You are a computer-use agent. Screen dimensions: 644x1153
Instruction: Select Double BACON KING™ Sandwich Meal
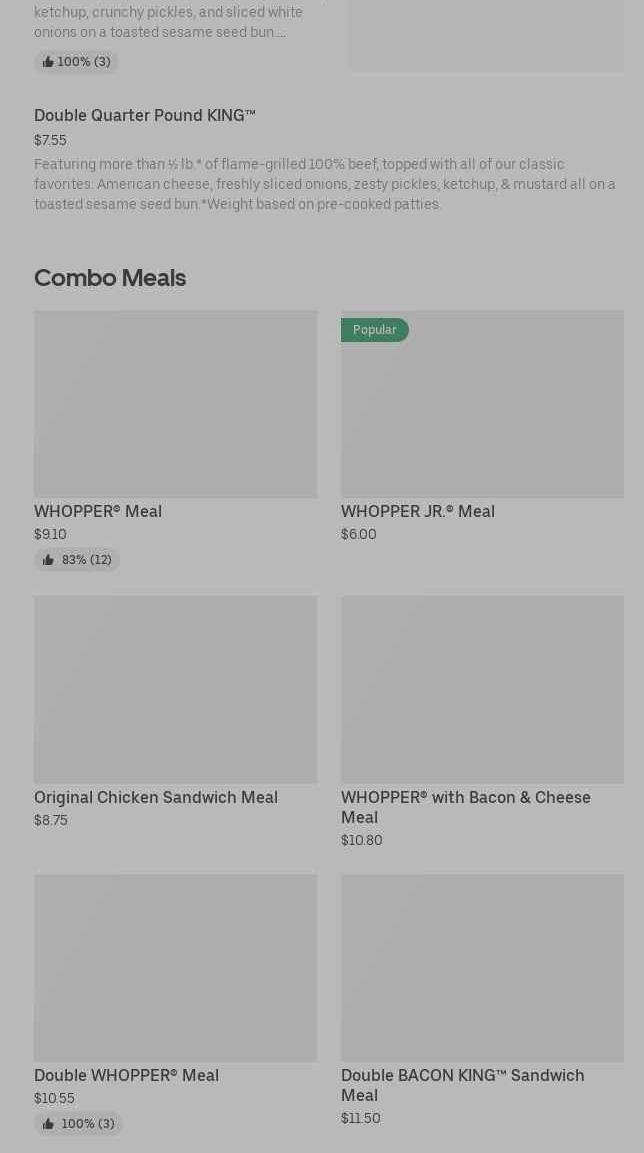(x=482, y=1000)
